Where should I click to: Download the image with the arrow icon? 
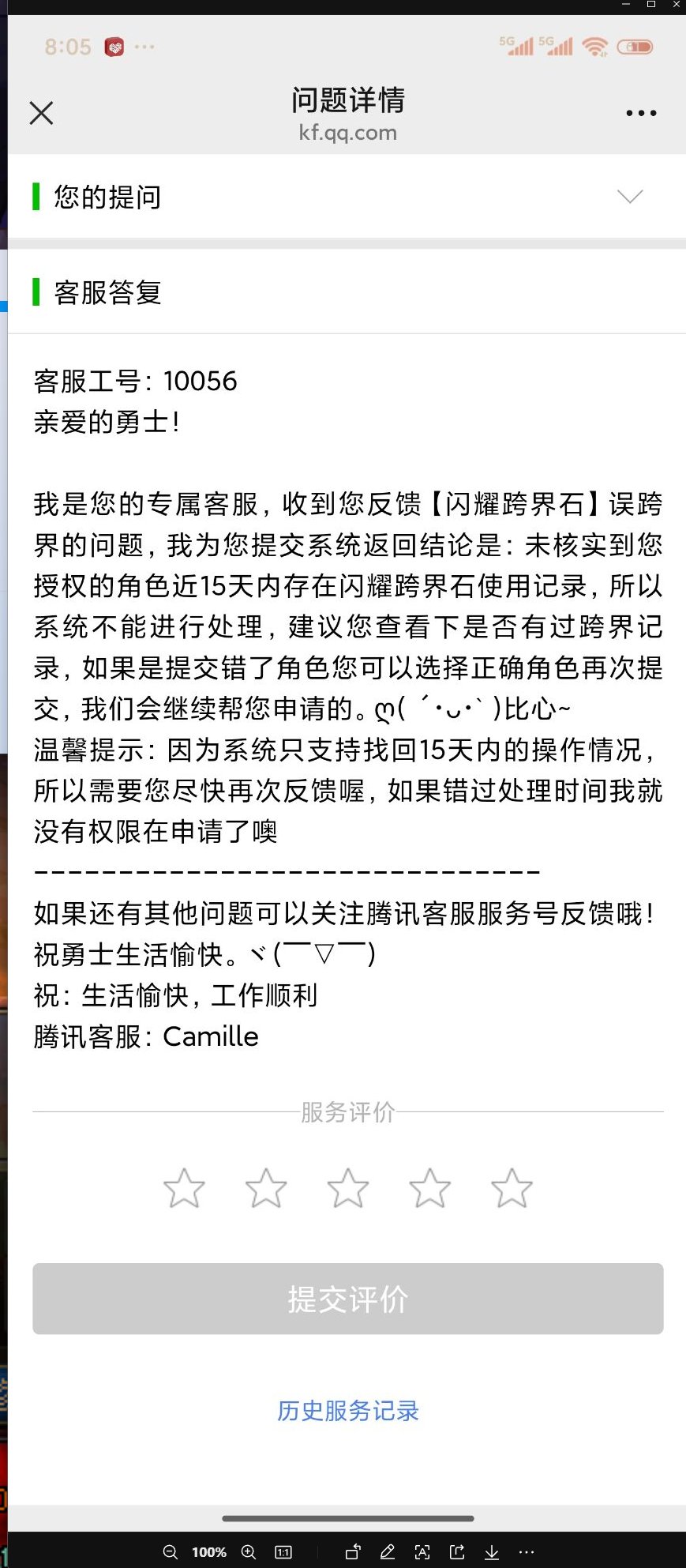coord(492,1552)
